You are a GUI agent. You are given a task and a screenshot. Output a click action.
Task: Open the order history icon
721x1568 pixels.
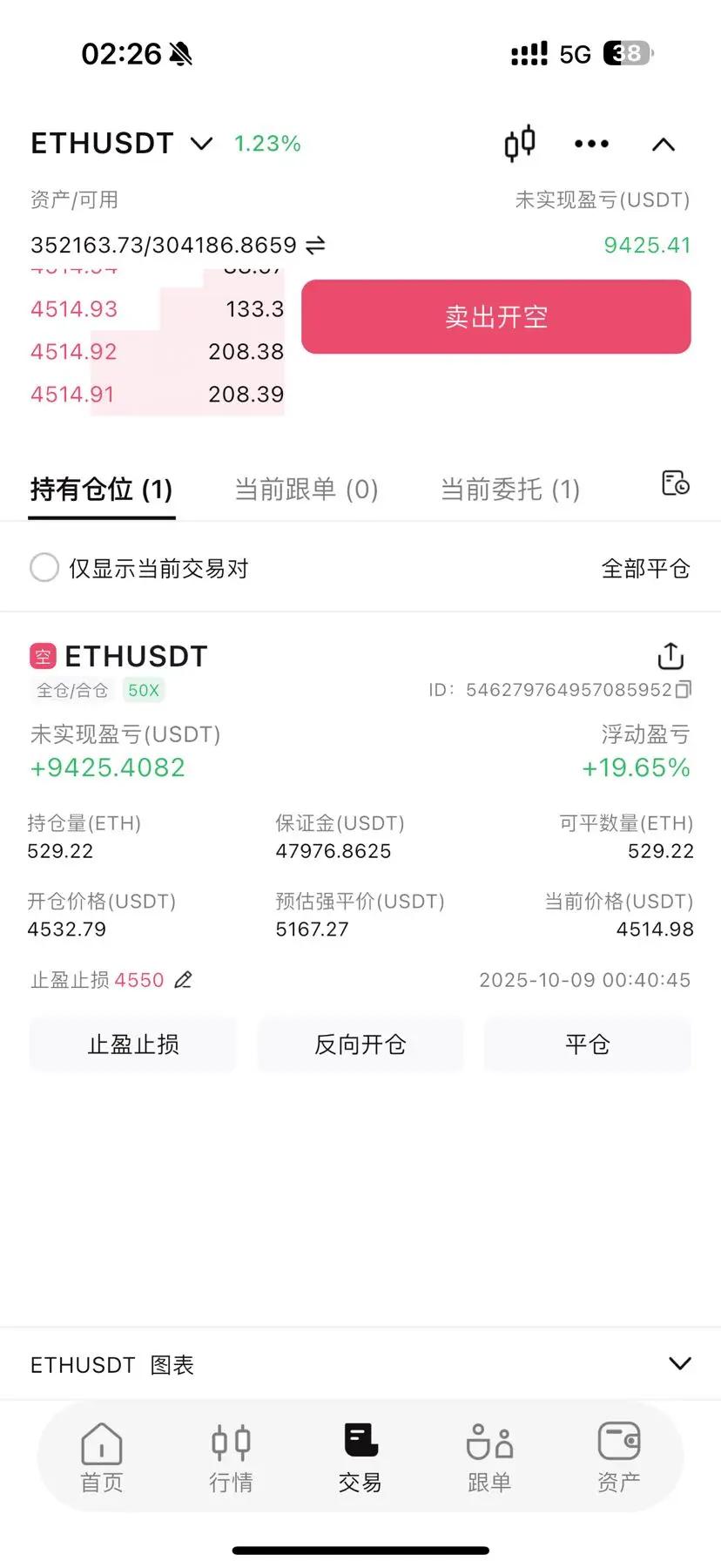tap(676, 483)
